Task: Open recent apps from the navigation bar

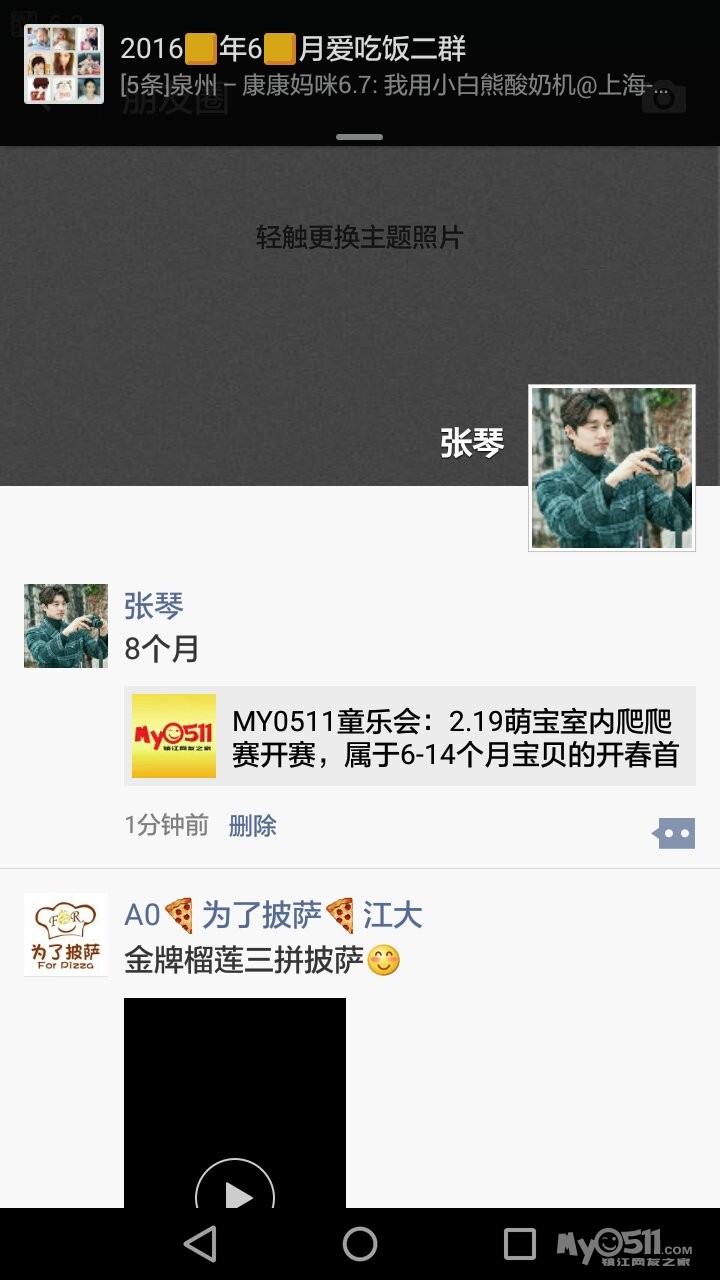Action: point(520,1244)
